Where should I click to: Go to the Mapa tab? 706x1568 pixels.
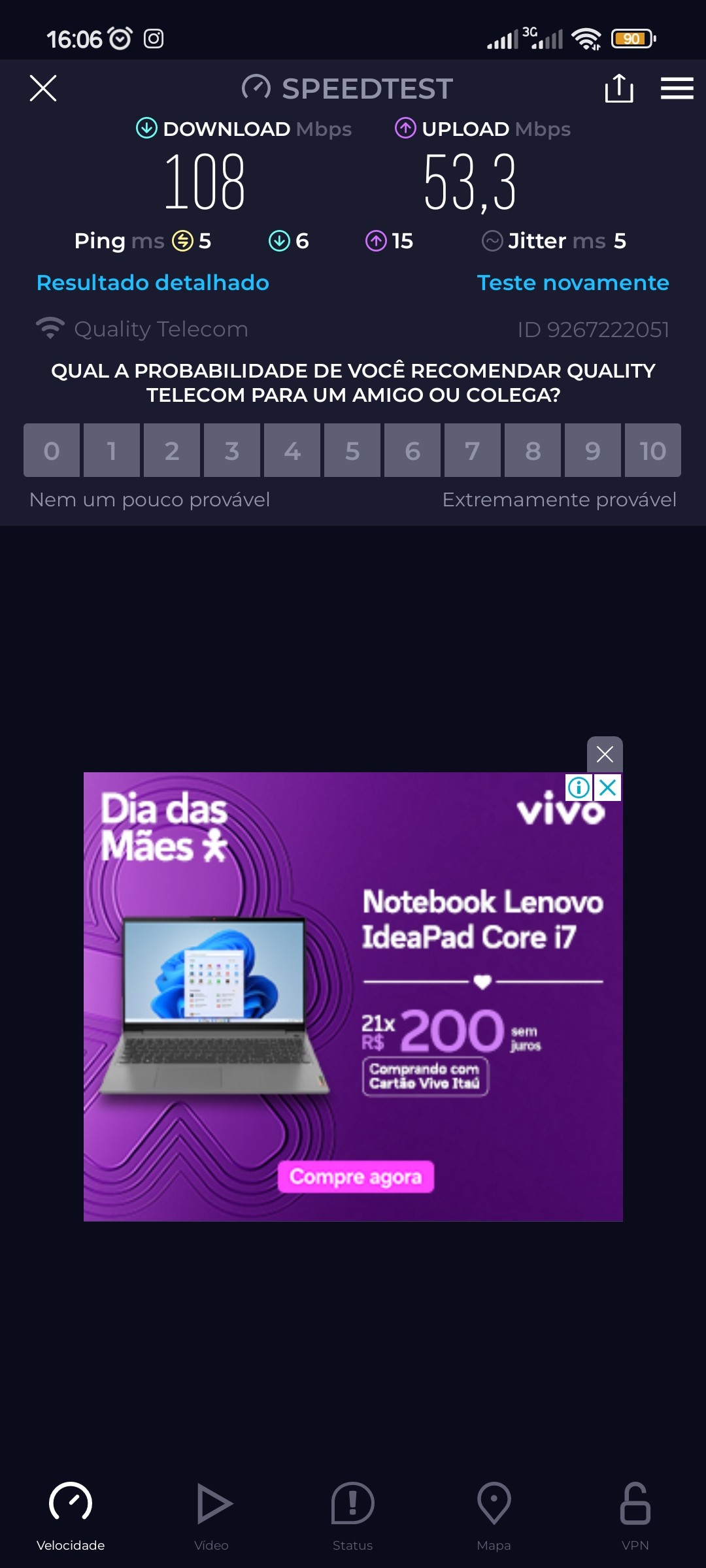[x=494, y=1516]
